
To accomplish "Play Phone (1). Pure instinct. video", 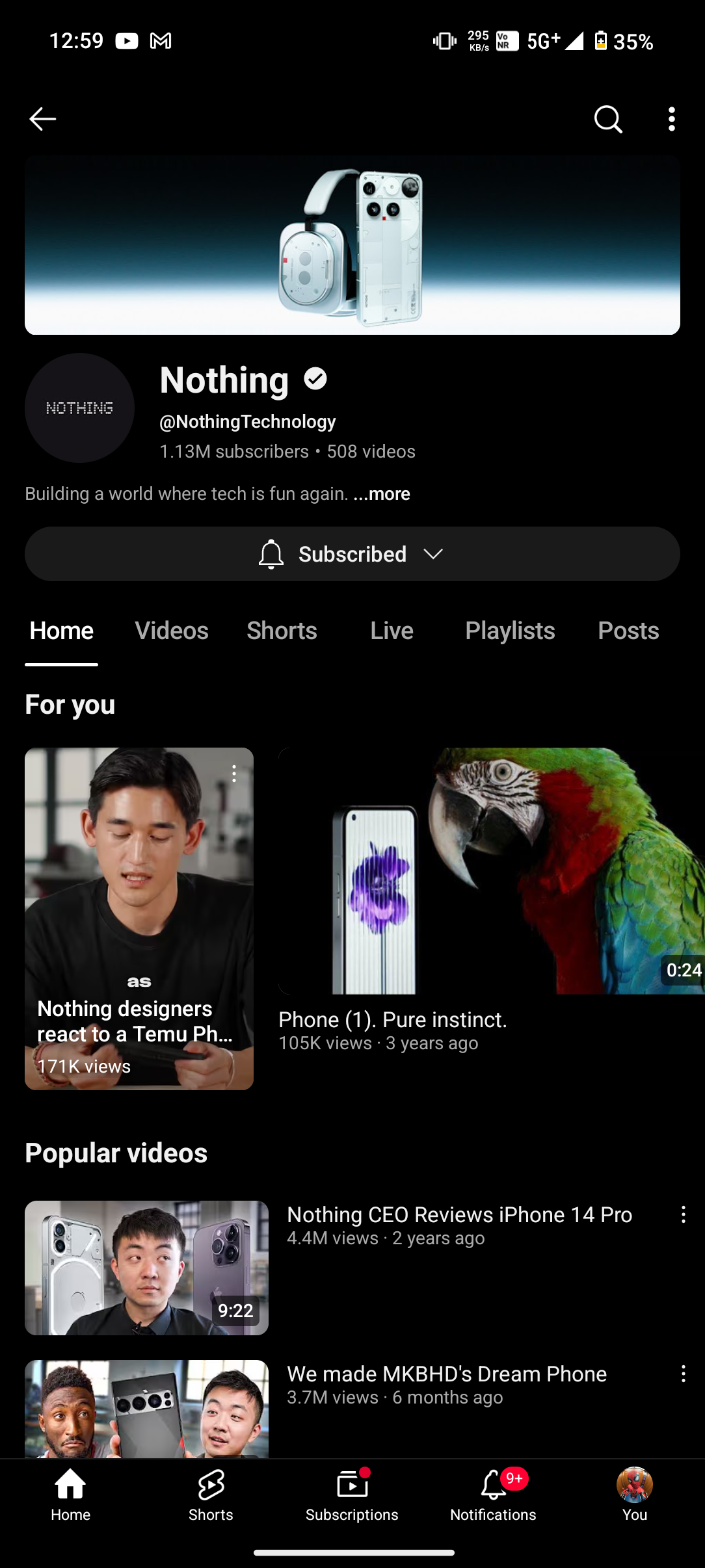I will pyautogui.click(x=491, y=871).
